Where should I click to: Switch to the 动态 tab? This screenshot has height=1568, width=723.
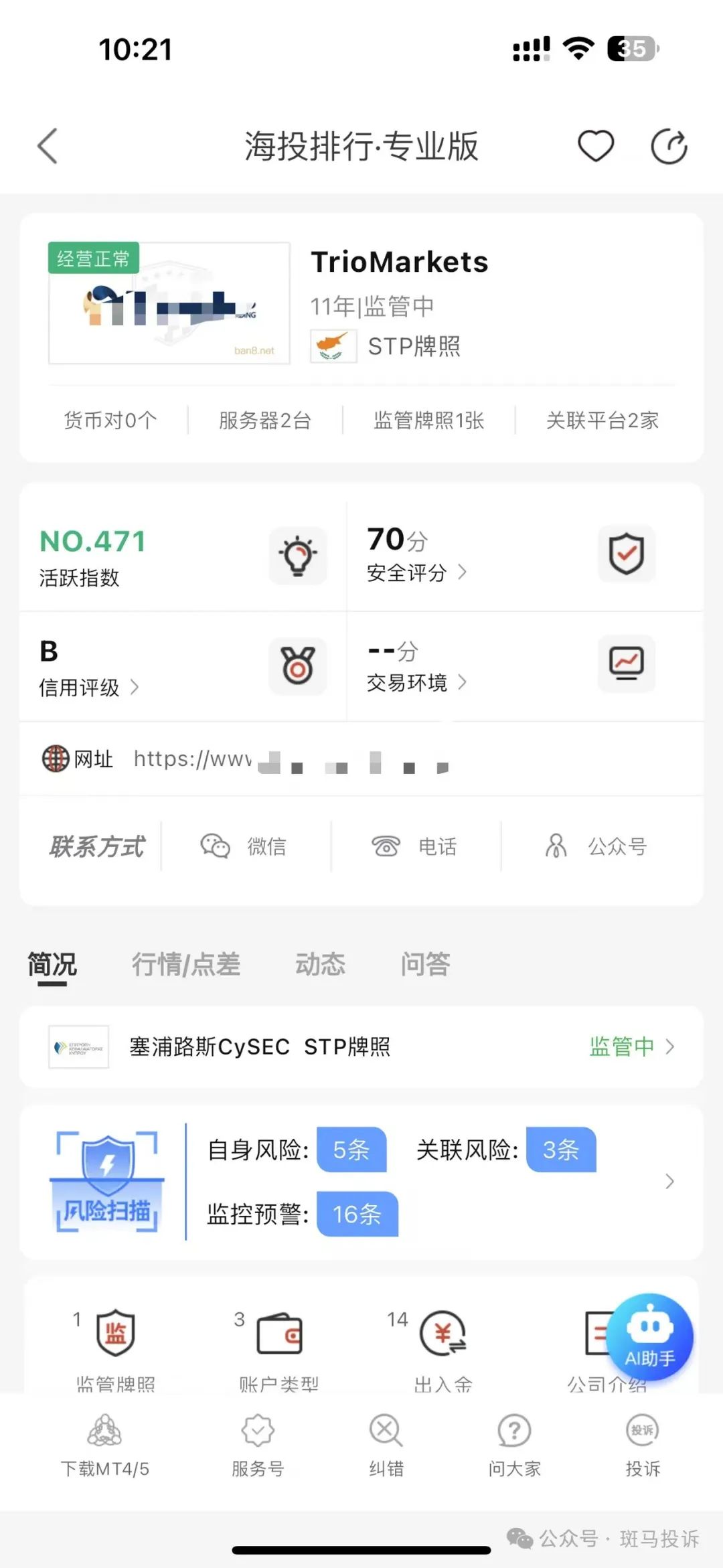[320, 964]
